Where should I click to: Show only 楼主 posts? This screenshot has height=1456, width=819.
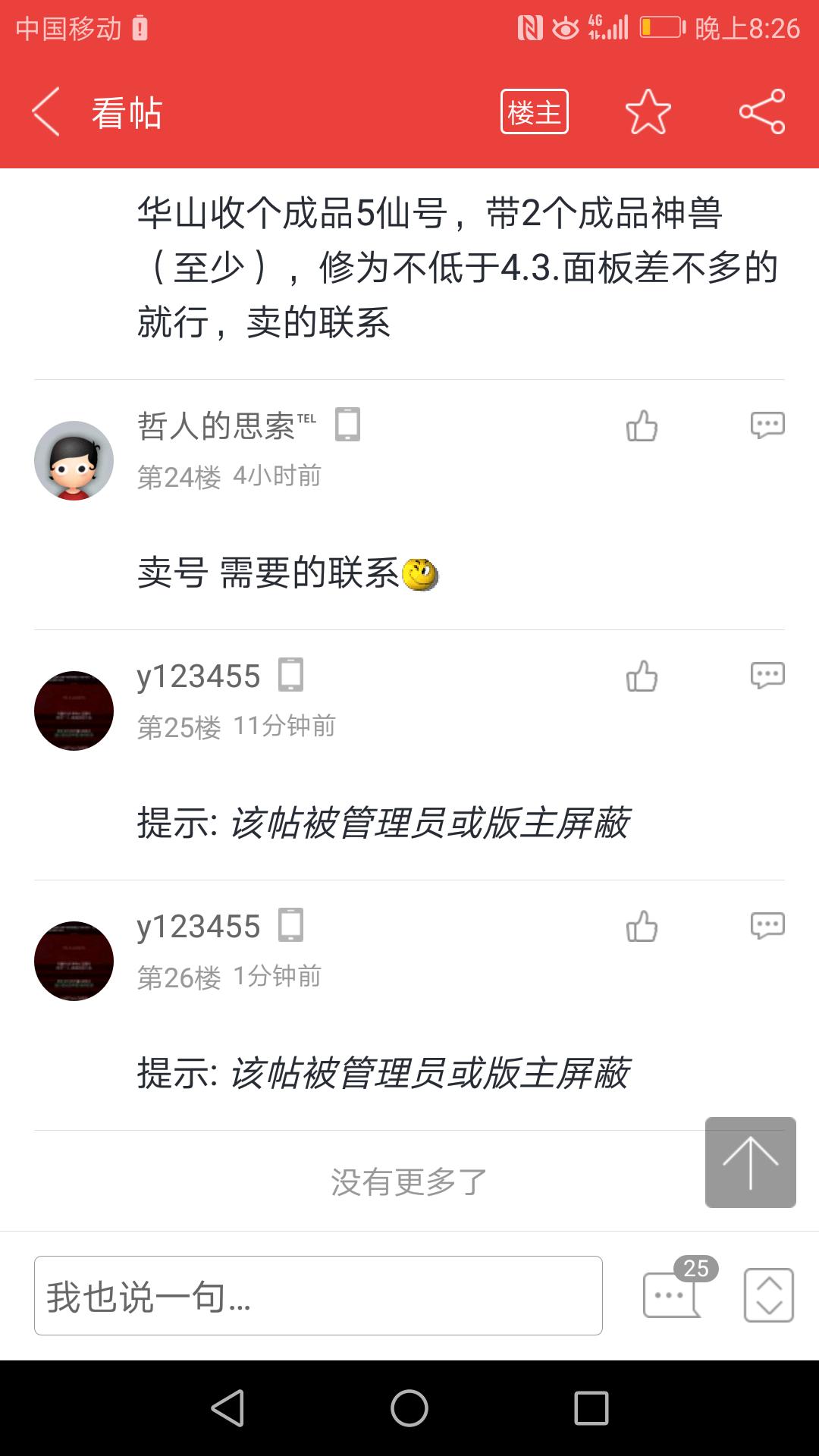pos(534,112)
